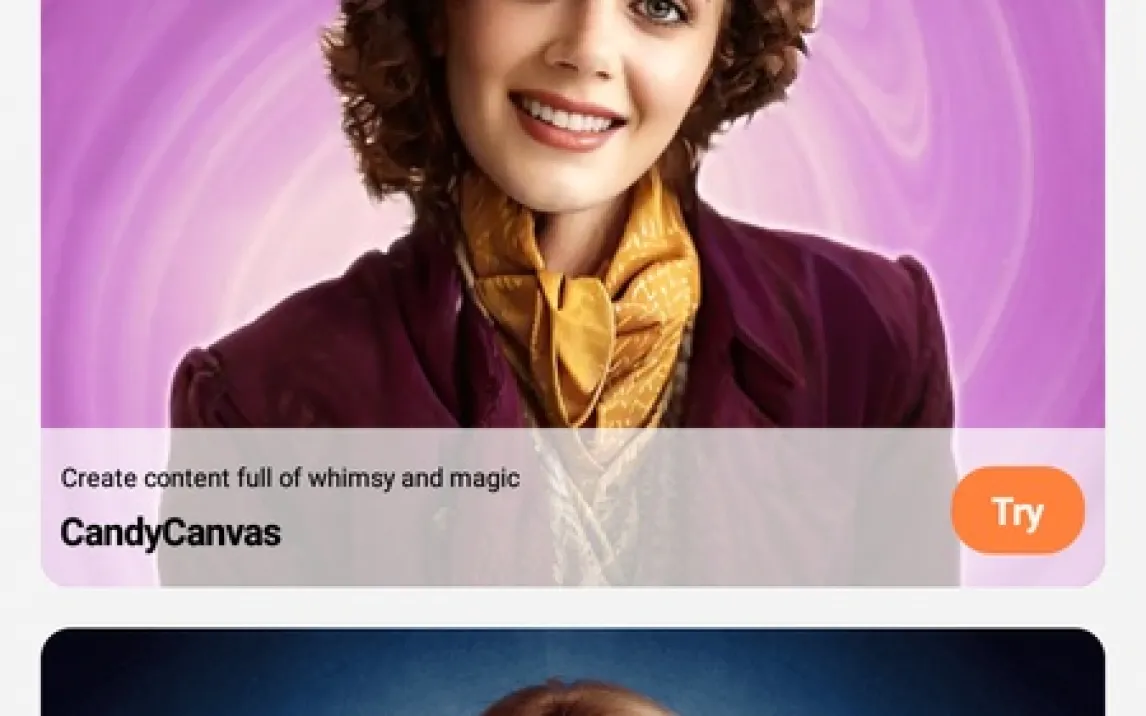Tap the Try button for CandyCanvas

pos(1017,511)
